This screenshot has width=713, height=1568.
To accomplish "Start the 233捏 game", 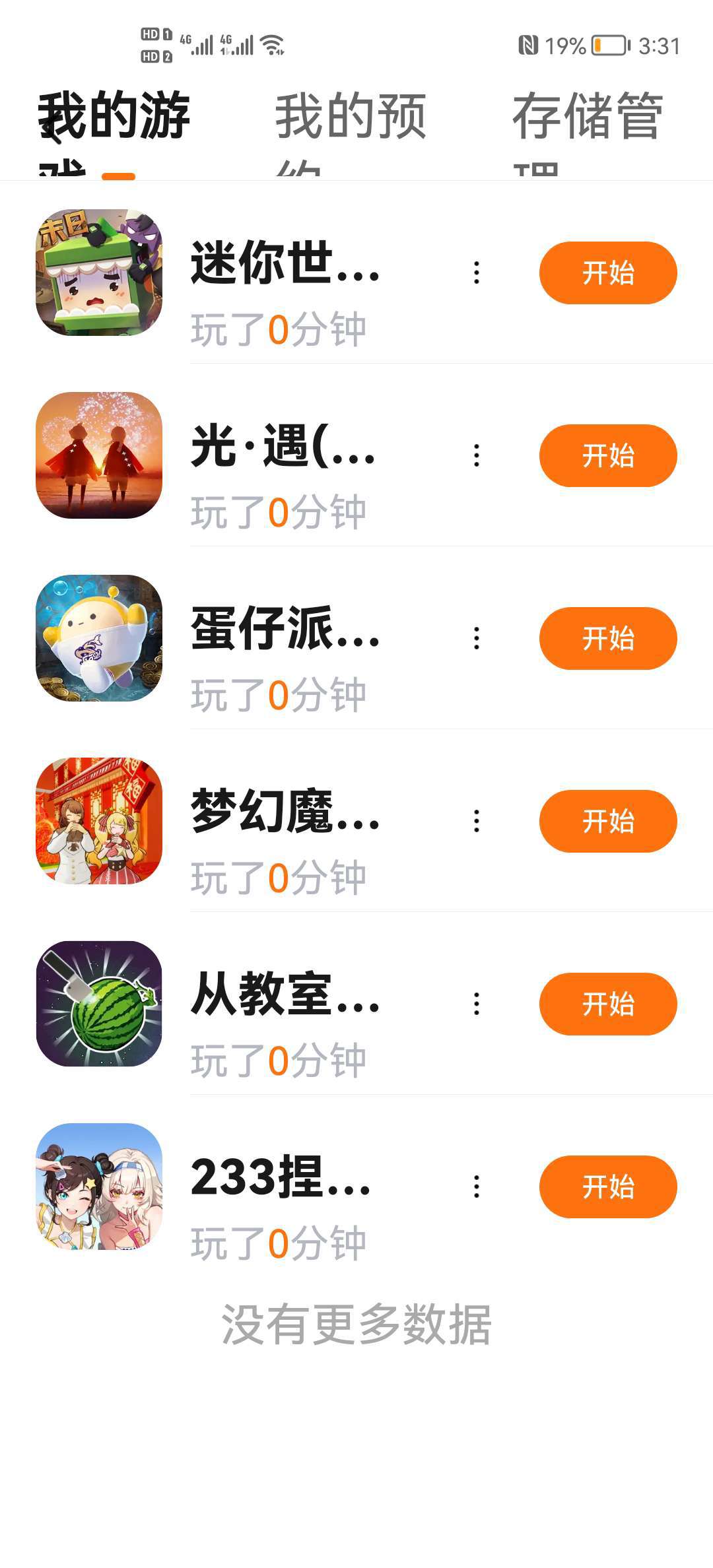I will tap(607, 1187).
